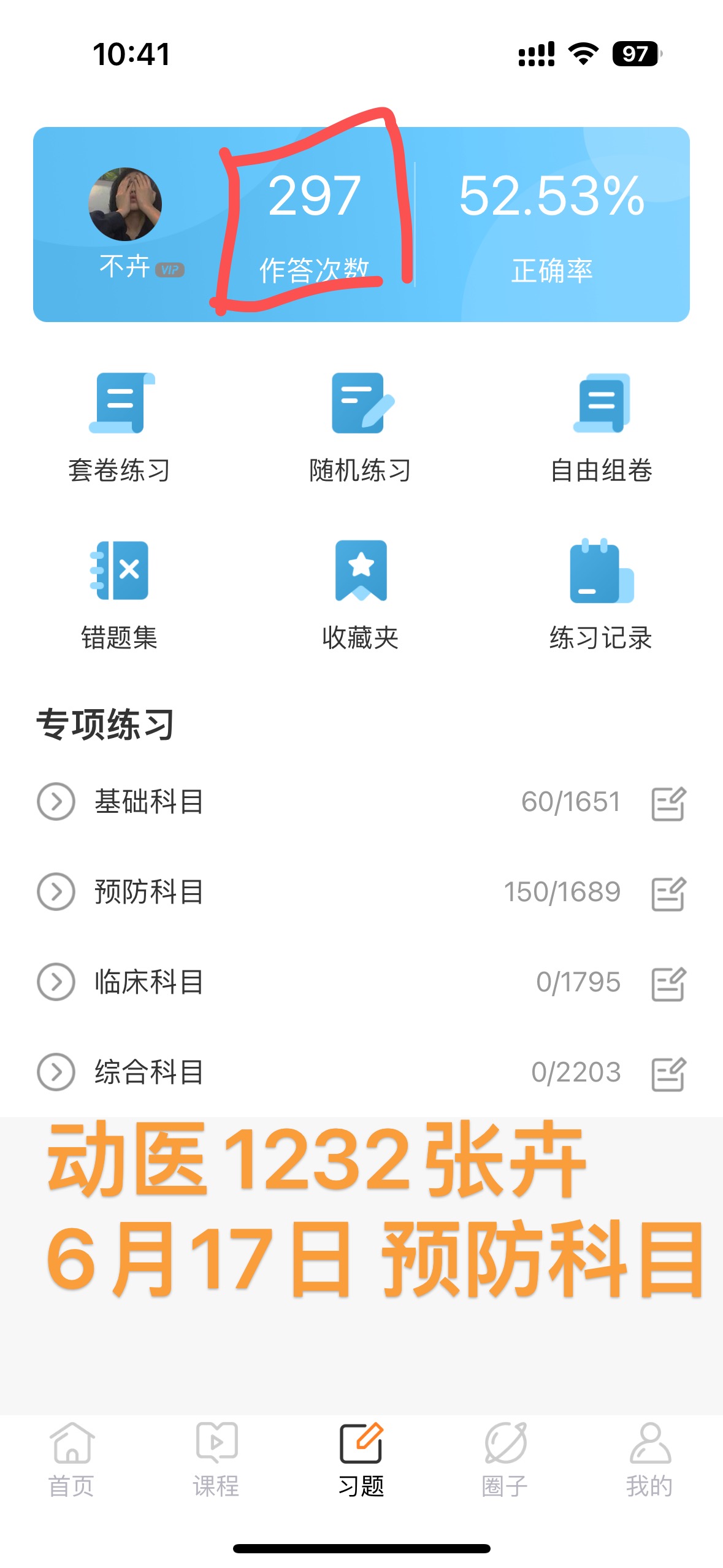Expand the 临床科目 category
The width and height of the screenshot is (723, 1568).
tap(56, 982)
